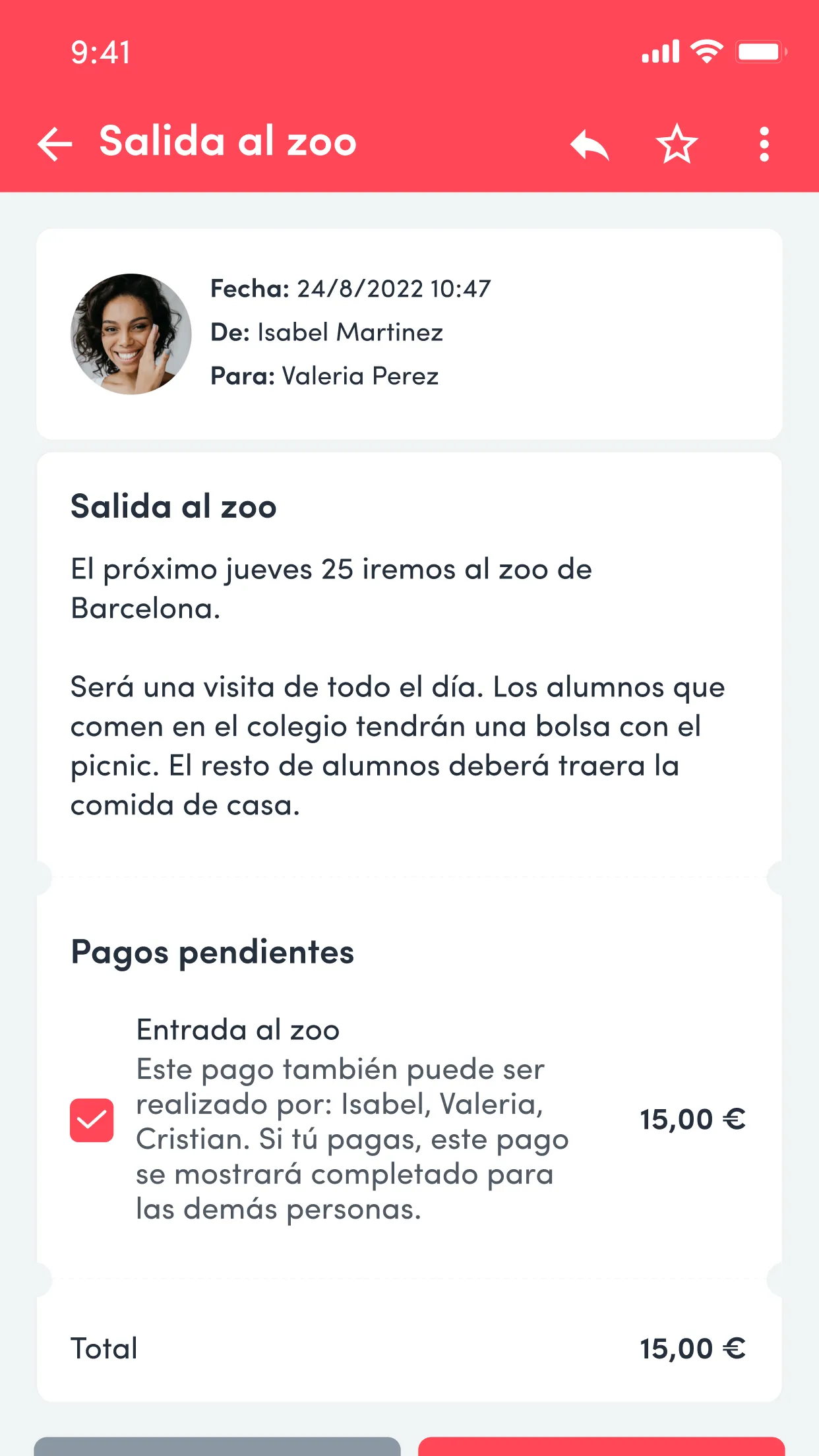Tap the back arrow to leave Salida al zoo
819x1456 pixels.
(x=55, y=142)
